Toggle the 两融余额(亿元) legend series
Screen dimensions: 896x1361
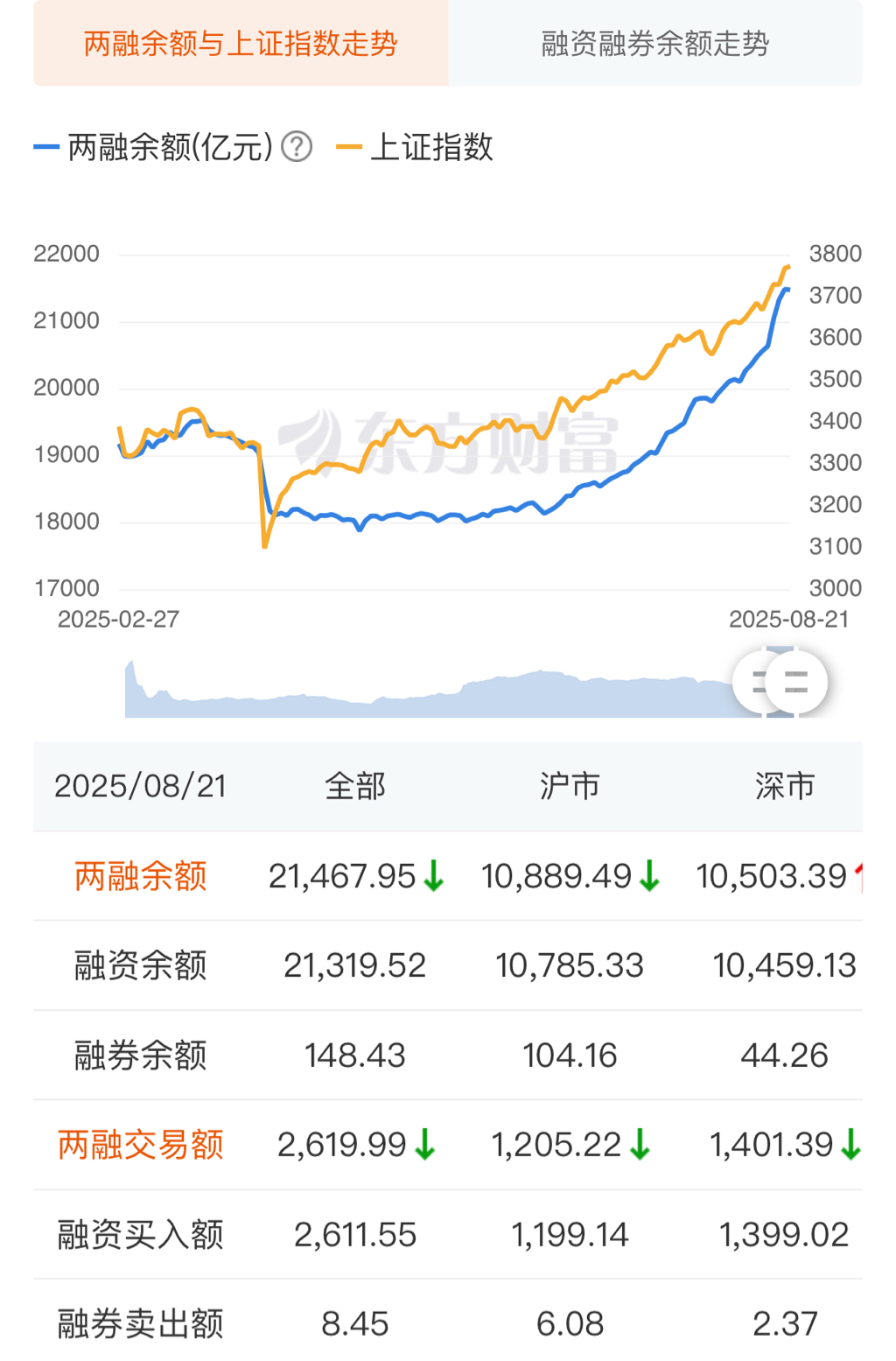click(x=154, y=147)
